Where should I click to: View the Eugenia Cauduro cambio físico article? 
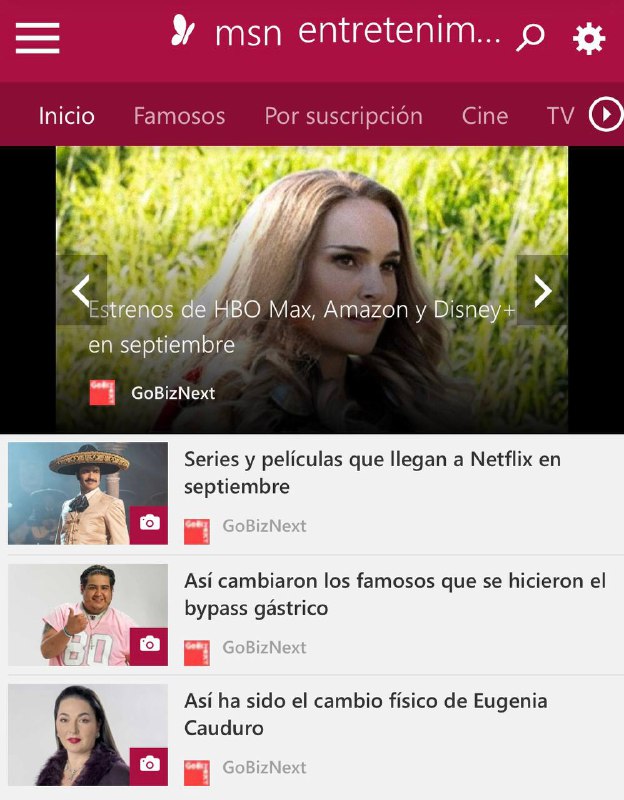pos(365,714)
